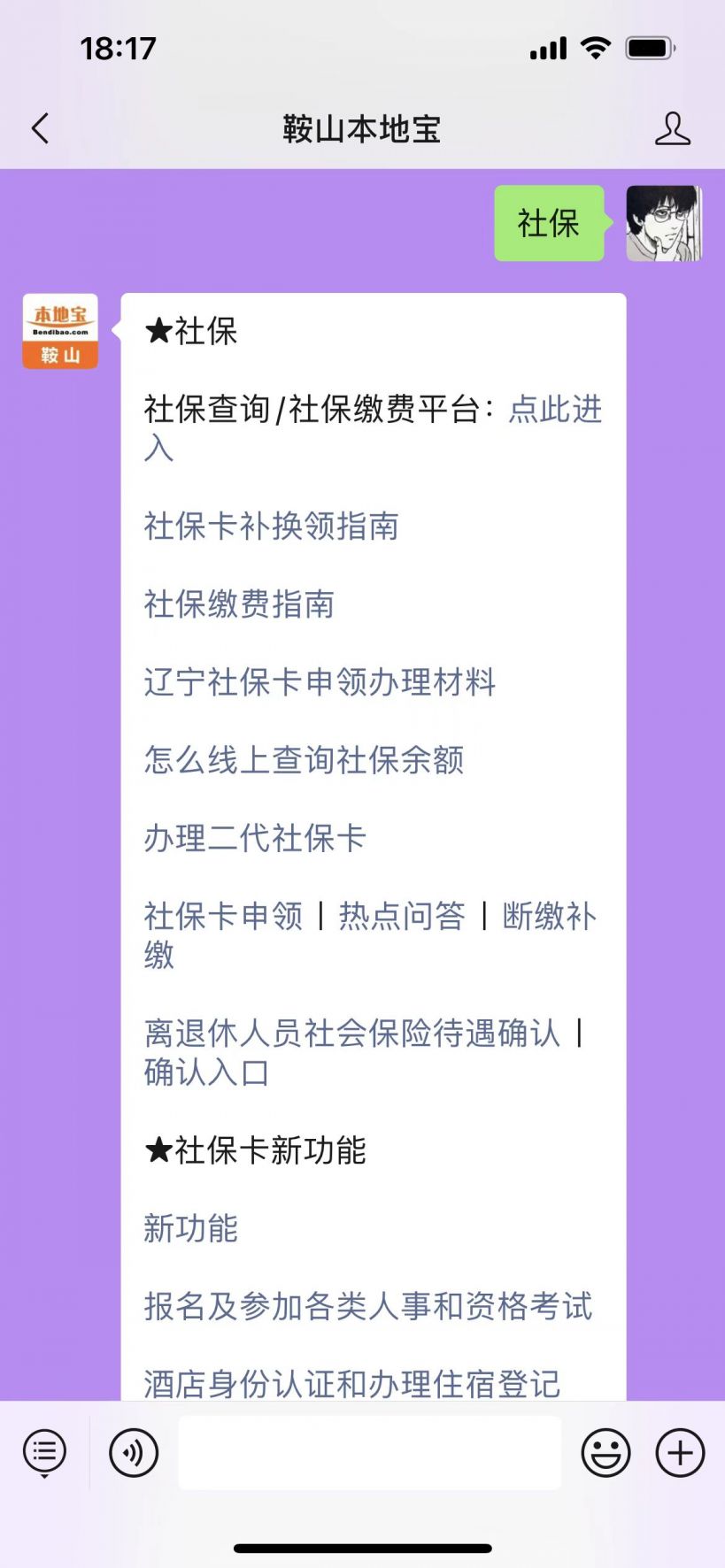This screenshot has height=1568, width=725.
Task: Tap the 鞍山本地宝 account avatar
Action: tap(60, 331)
